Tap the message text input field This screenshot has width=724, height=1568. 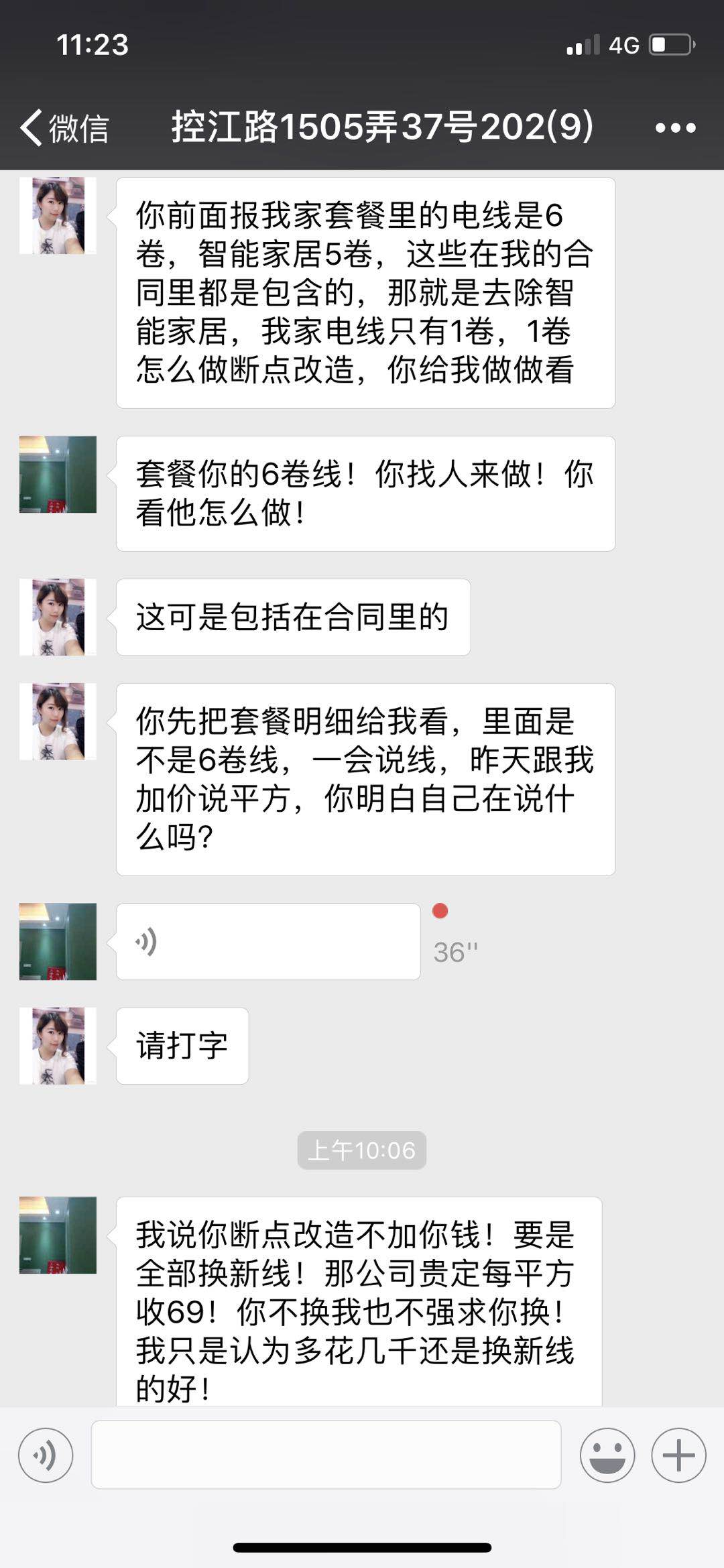click(x=326, y=1455)
